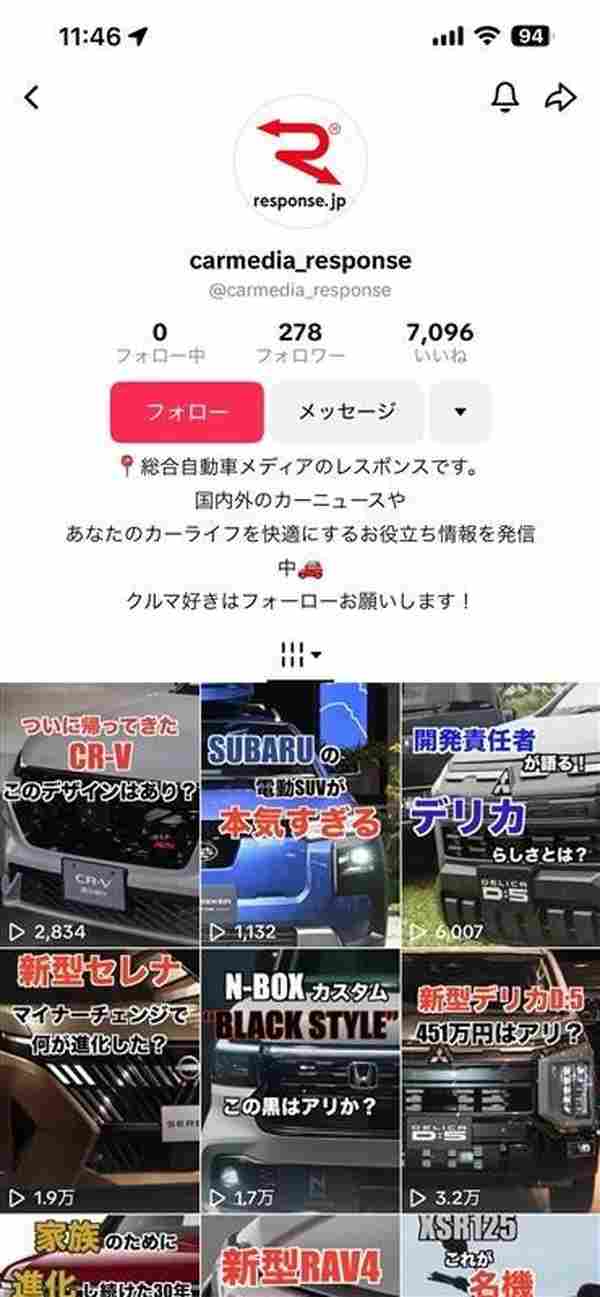This screenshot has width=600, height=1297.
Task: Play the CR-V ついに帰ってきた video
Action: point(99,814)
